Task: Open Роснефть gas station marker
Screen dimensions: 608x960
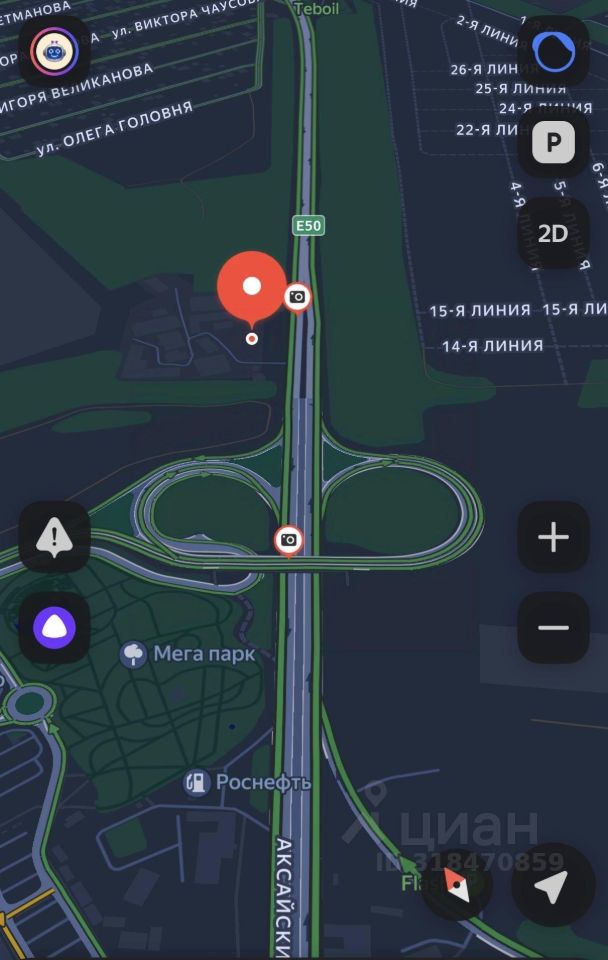Action: click(198, 782)
